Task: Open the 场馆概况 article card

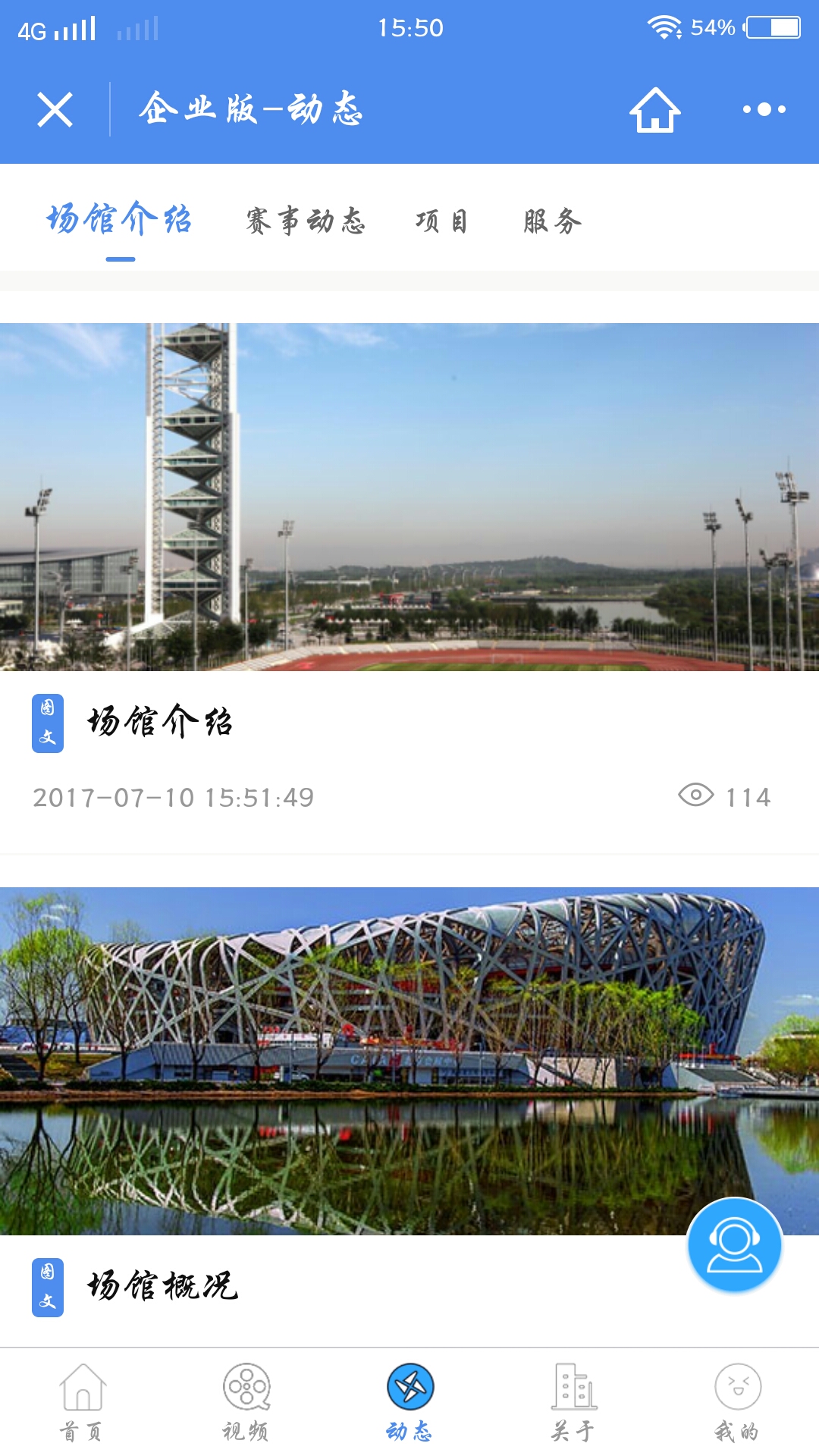Action: click(x=409, y=1116)
